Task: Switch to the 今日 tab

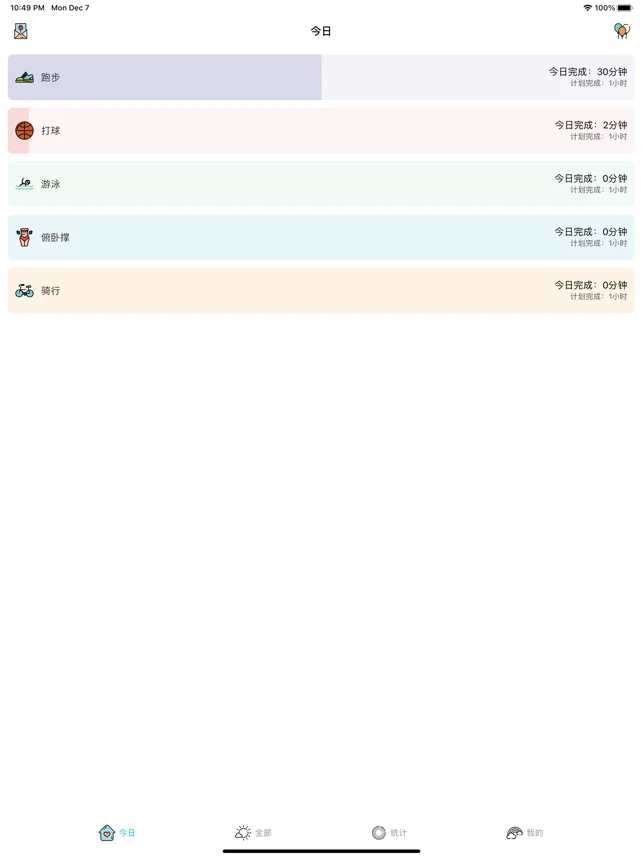Action: [x=116, y=832]
